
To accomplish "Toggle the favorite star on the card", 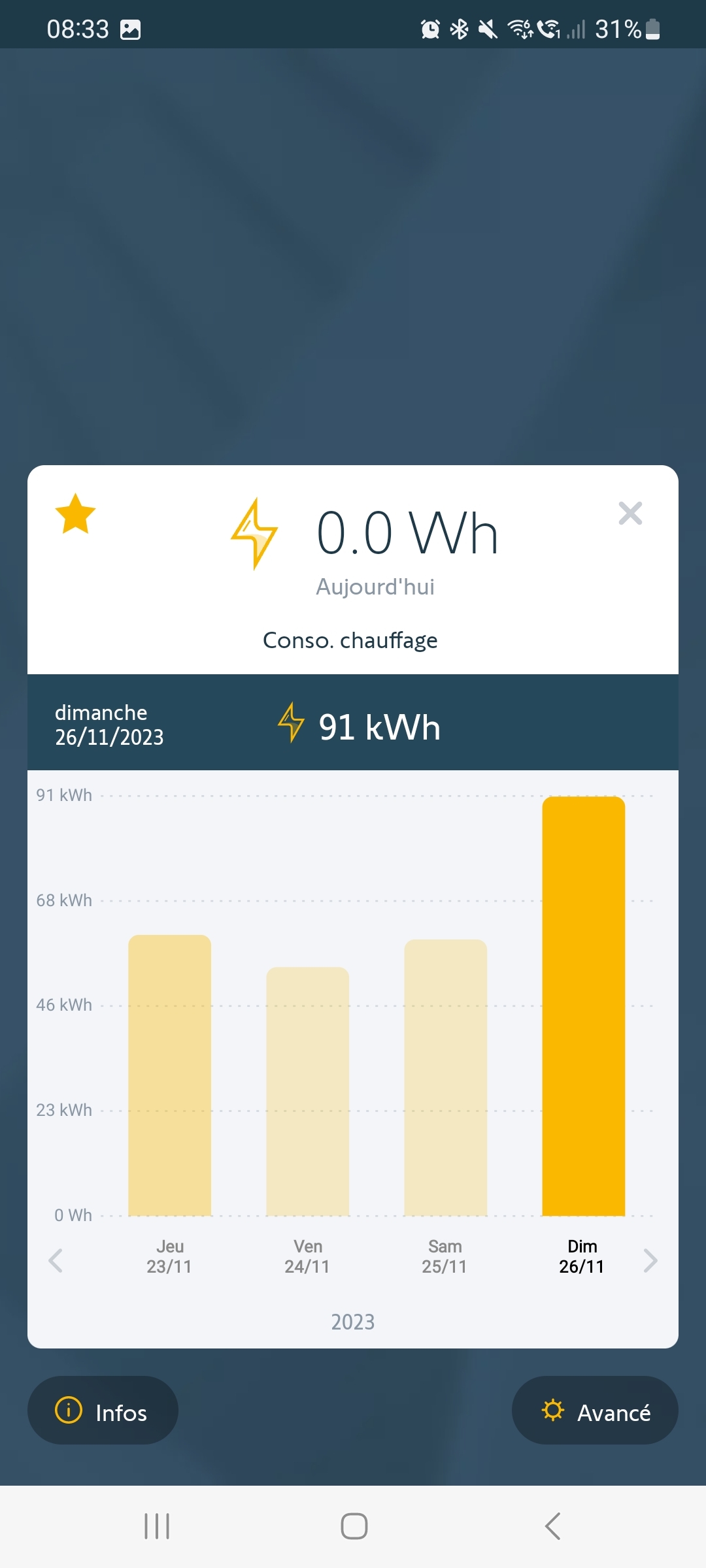I will [x=75, y=514].
